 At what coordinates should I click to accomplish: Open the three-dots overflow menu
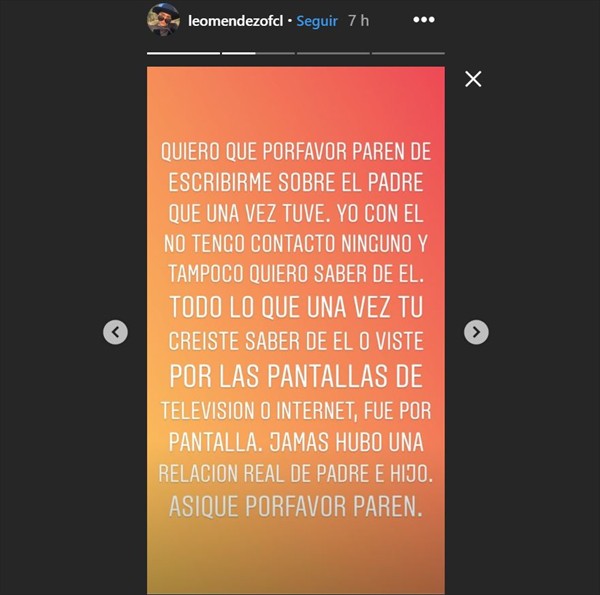424,20
